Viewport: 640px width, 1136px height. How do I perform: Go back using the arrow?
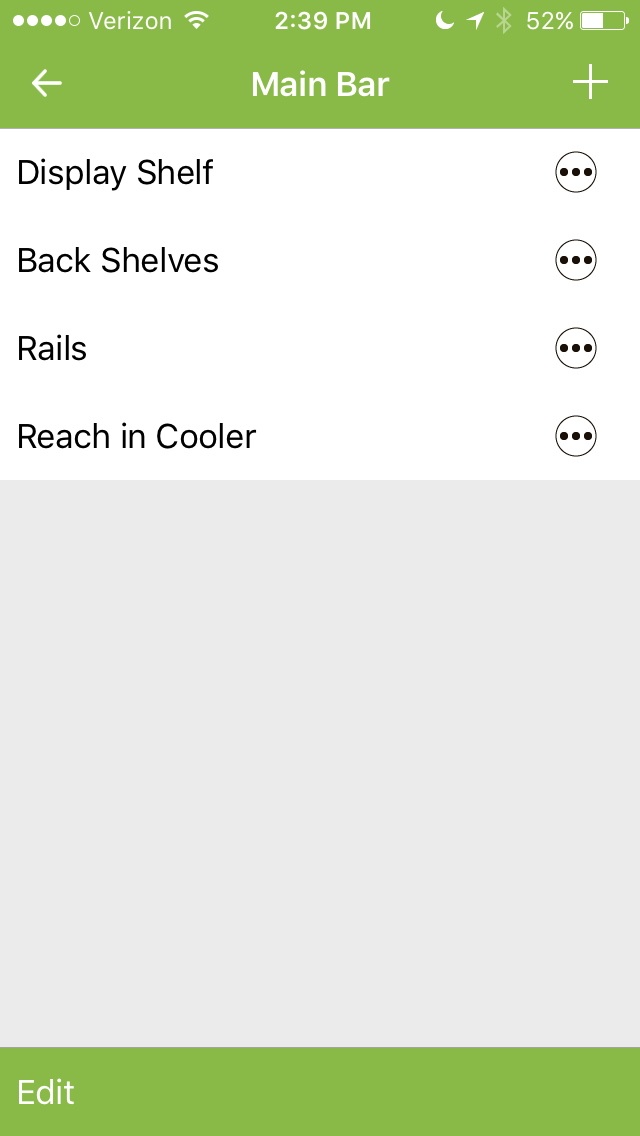46,84
